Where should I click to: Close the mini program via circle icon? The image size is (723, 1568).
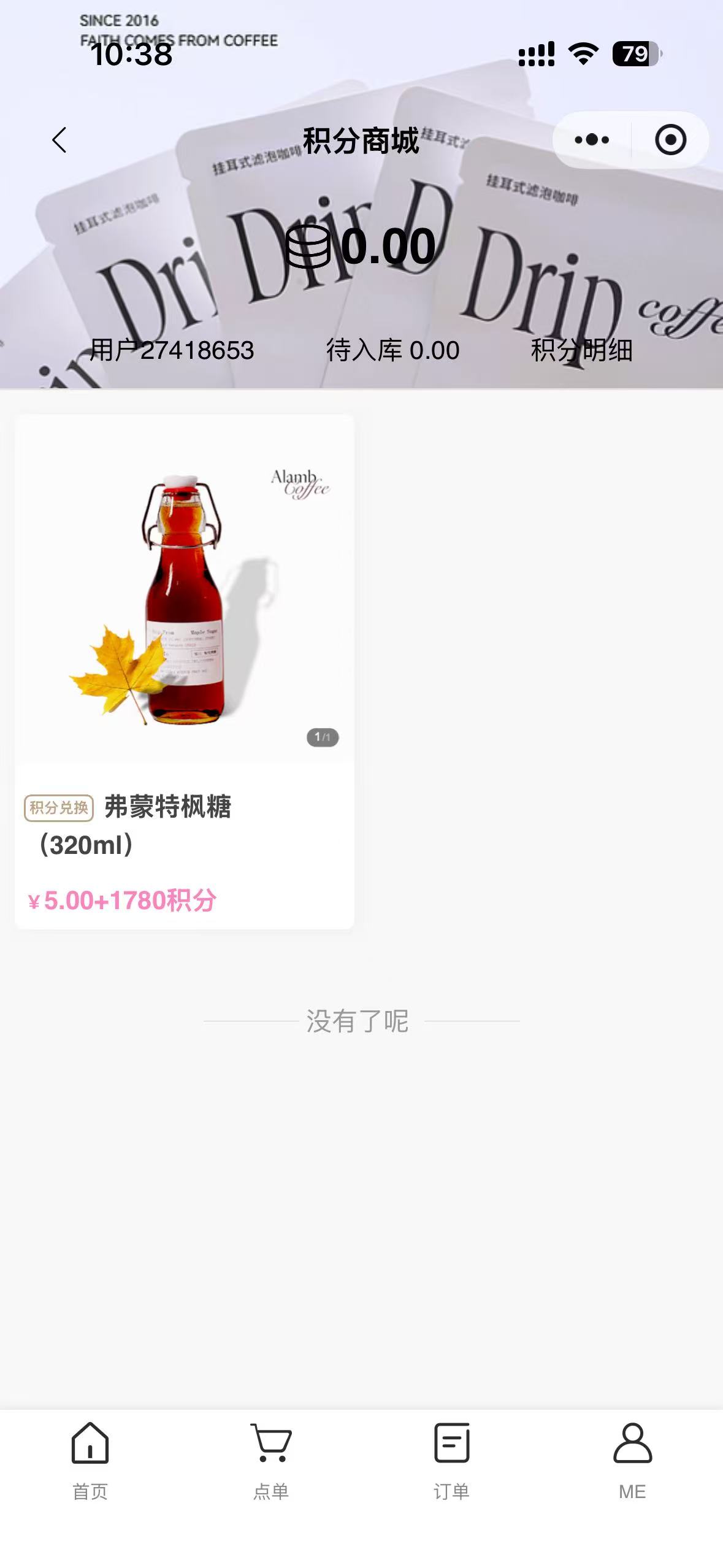[x=670, y=140]
